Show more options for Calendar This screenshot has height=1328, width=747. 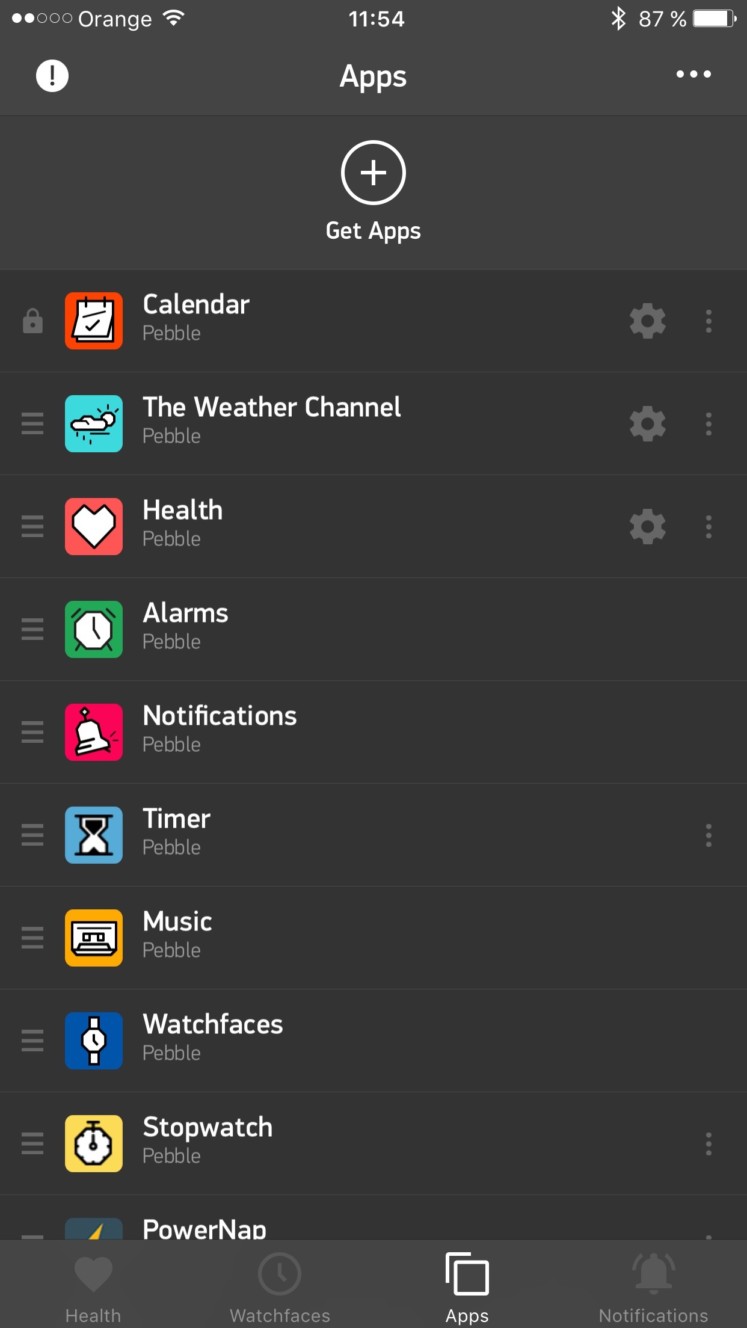coord(708,321)
